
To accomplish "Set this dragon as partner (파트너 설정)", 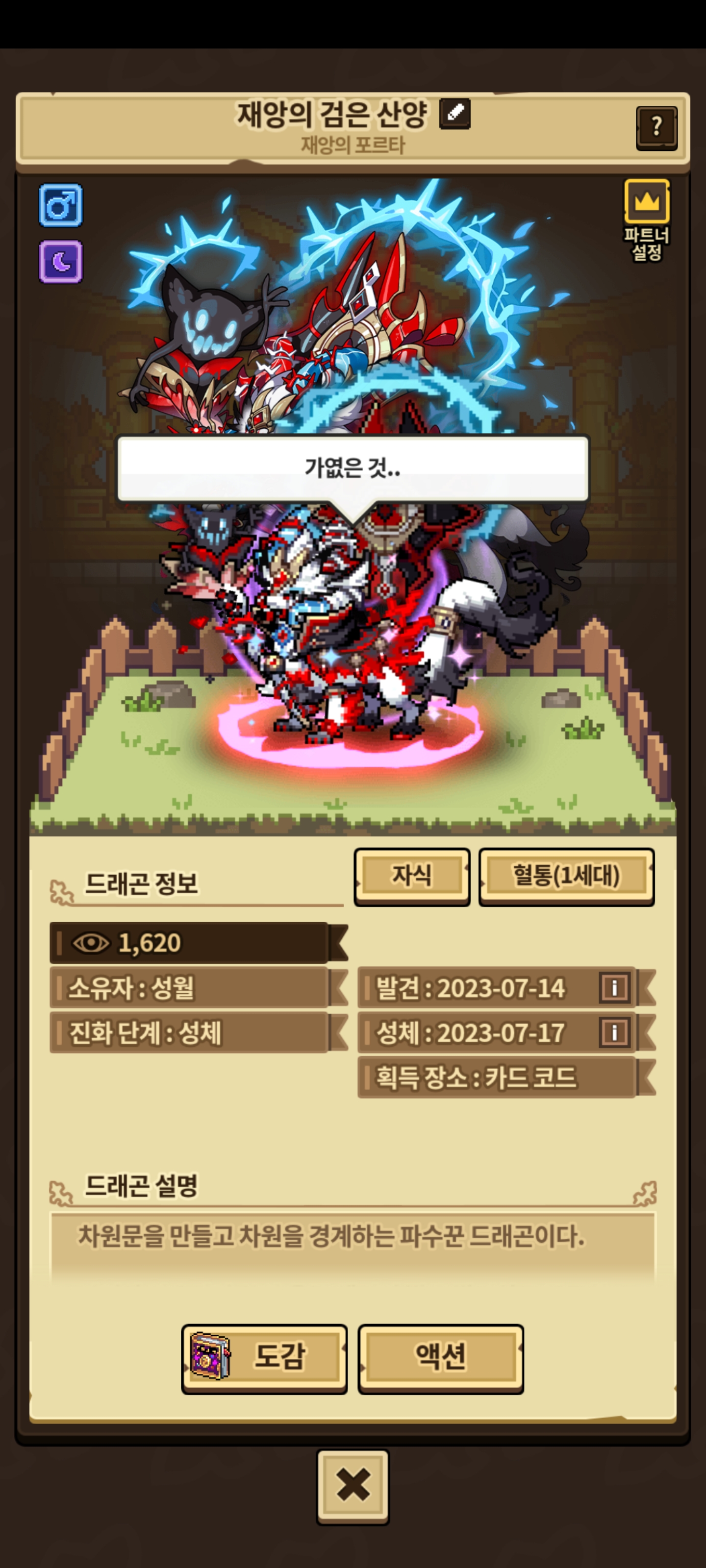I will click(647, 219).
